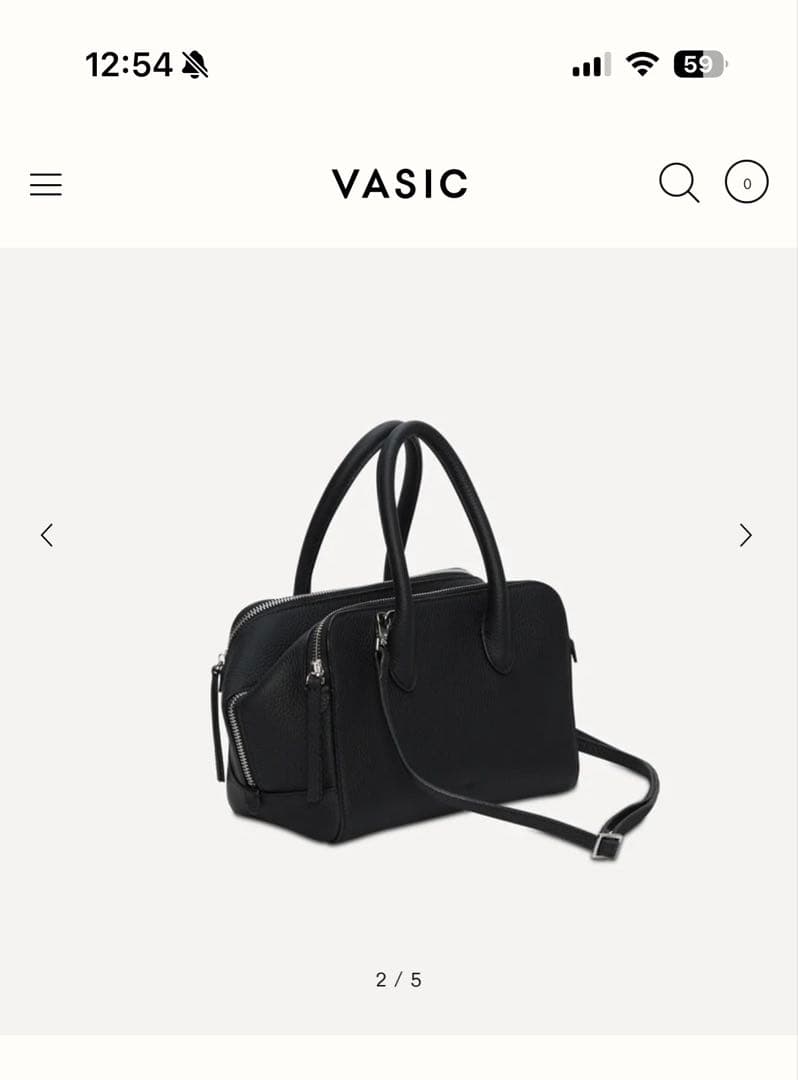Advance to image three using the right arrow
798x1080 pixels.
(744, 536)
